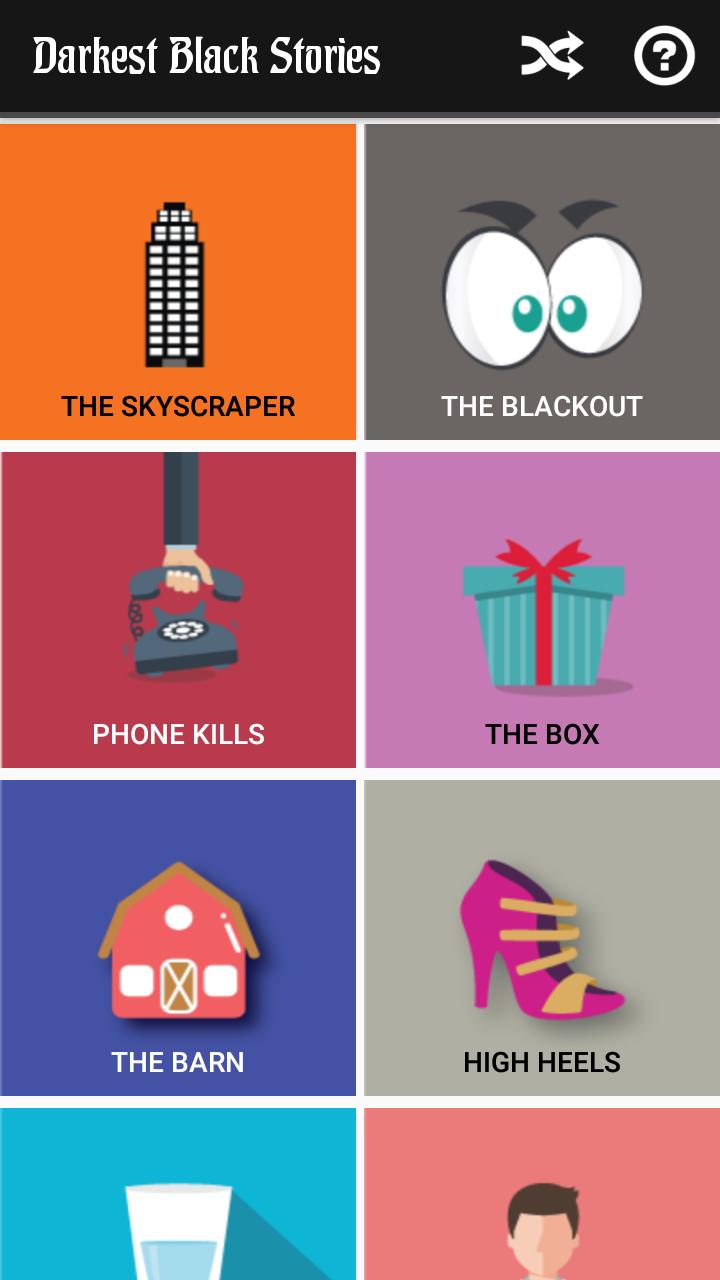Screen dimensions: 720x1280
Task: Open The Box story
Action: (542, 610)
